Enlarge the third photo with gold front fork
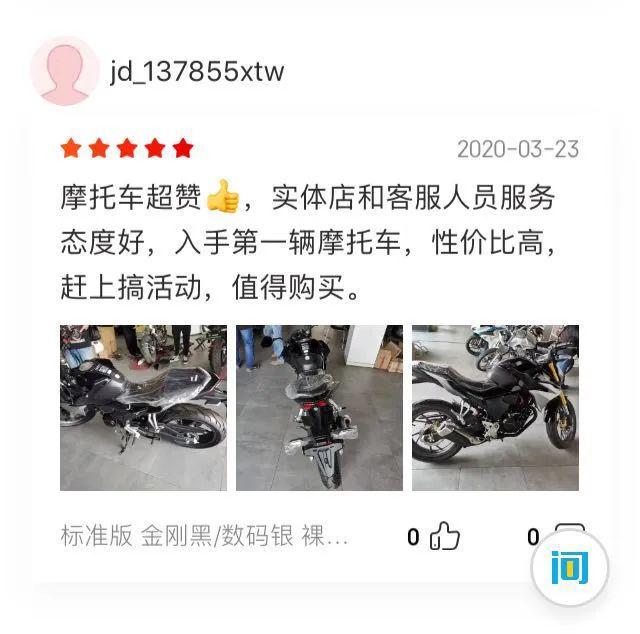The image size is (640, 634). click(495, 407)
